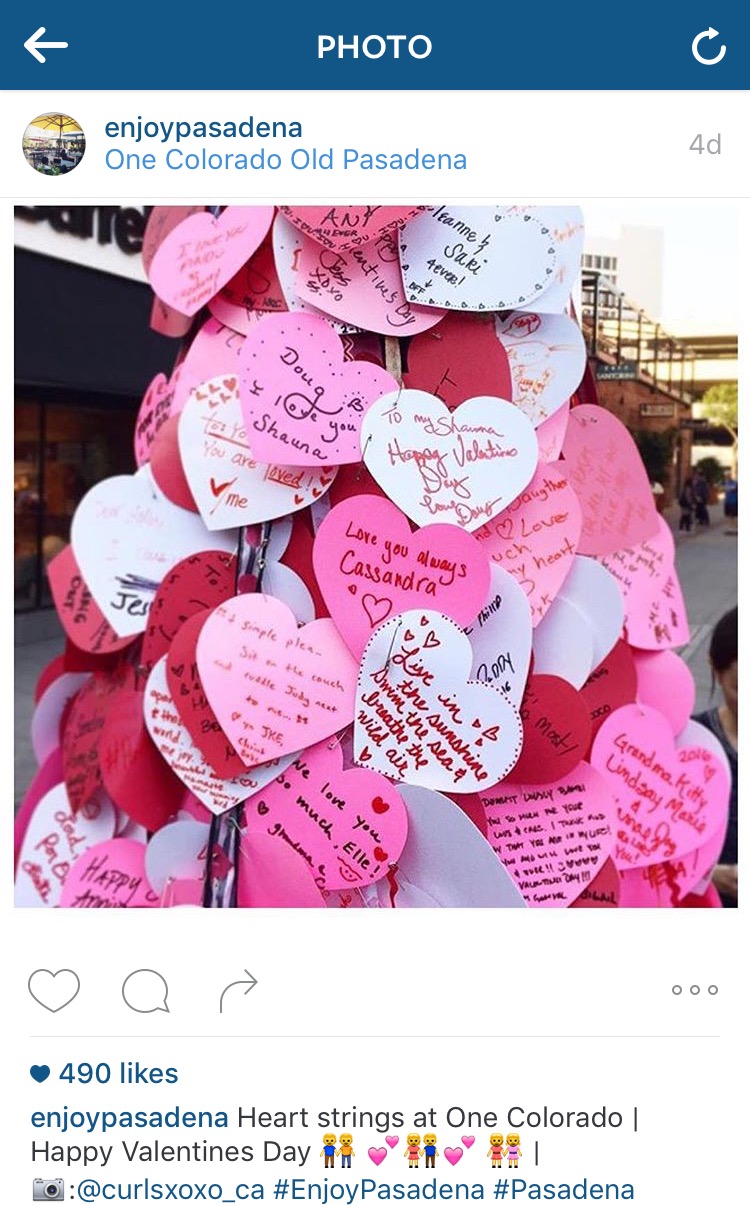The width and height of the screenshot is (750, 1205).
Task: Tap enjoypasadena name in the caption
Action: pos(129,1118)
